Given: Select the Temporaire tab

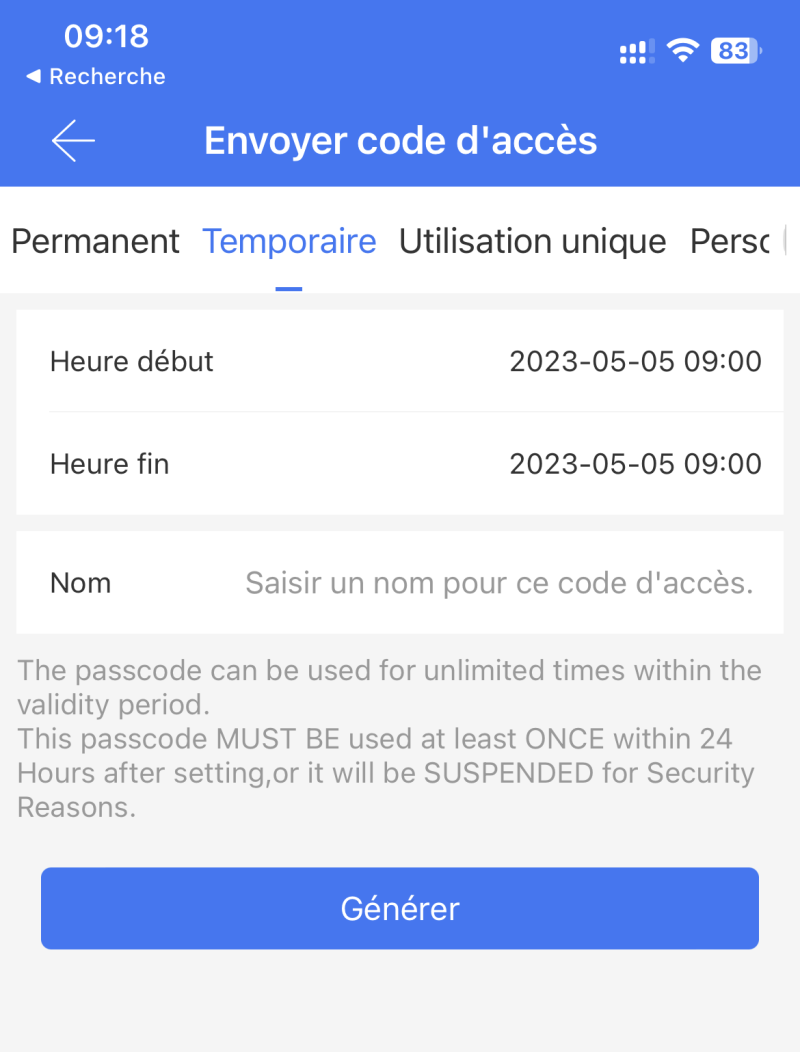Looking at the screenshot, I should coord(289,241).
